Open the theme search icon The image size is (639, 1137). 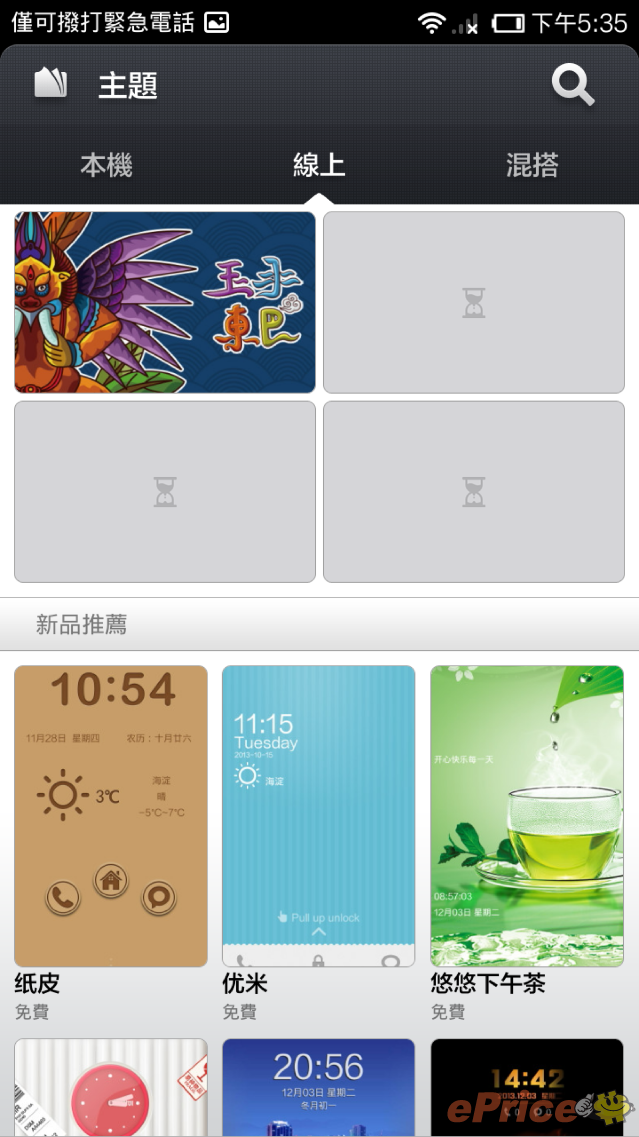(x=573, y=85)
